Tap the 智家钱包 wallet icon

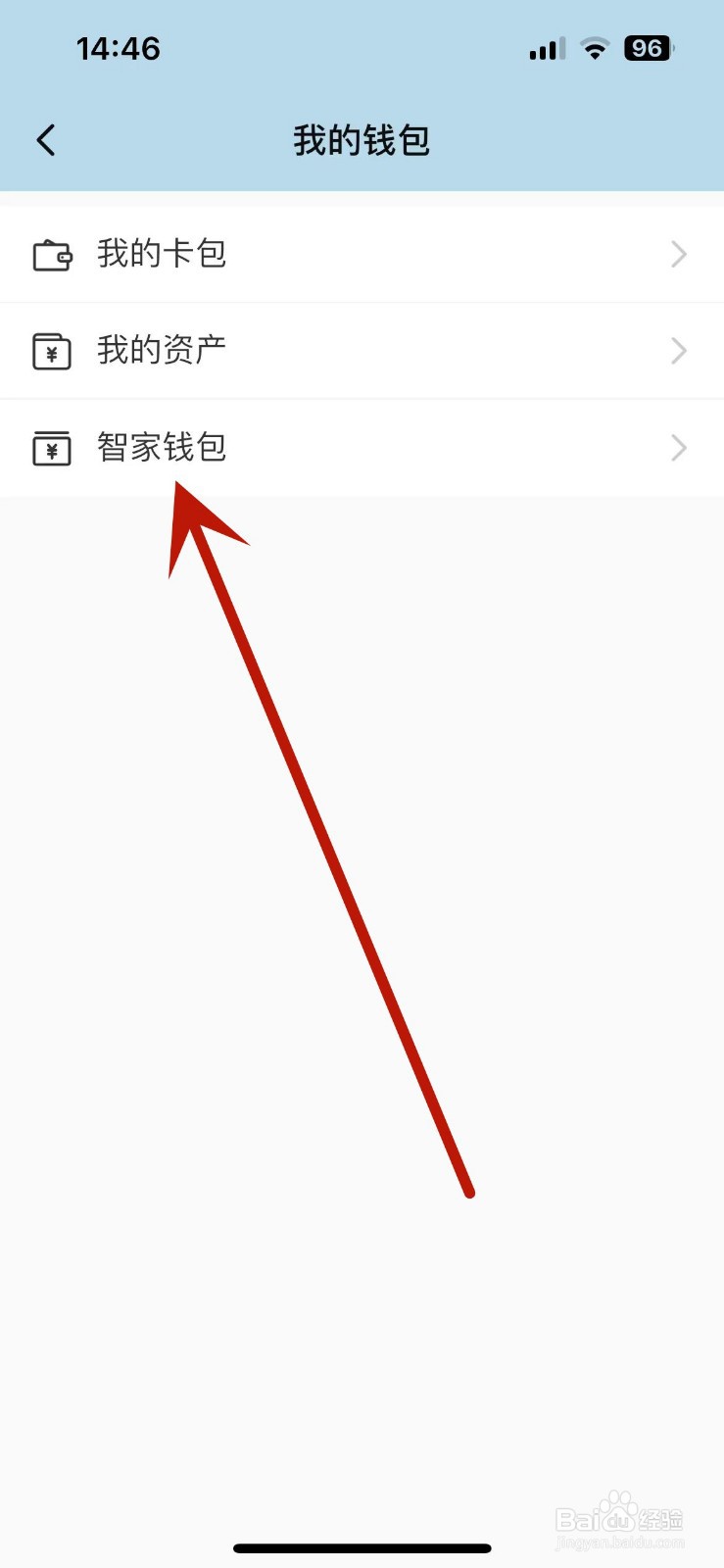point(54,448)
